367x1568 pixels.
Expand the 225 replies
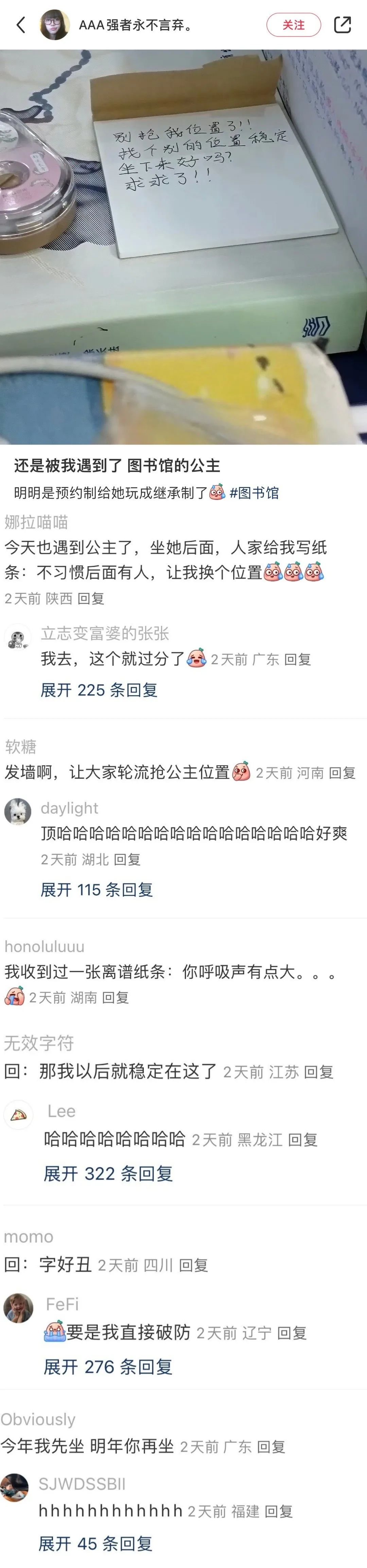(99, 690)
